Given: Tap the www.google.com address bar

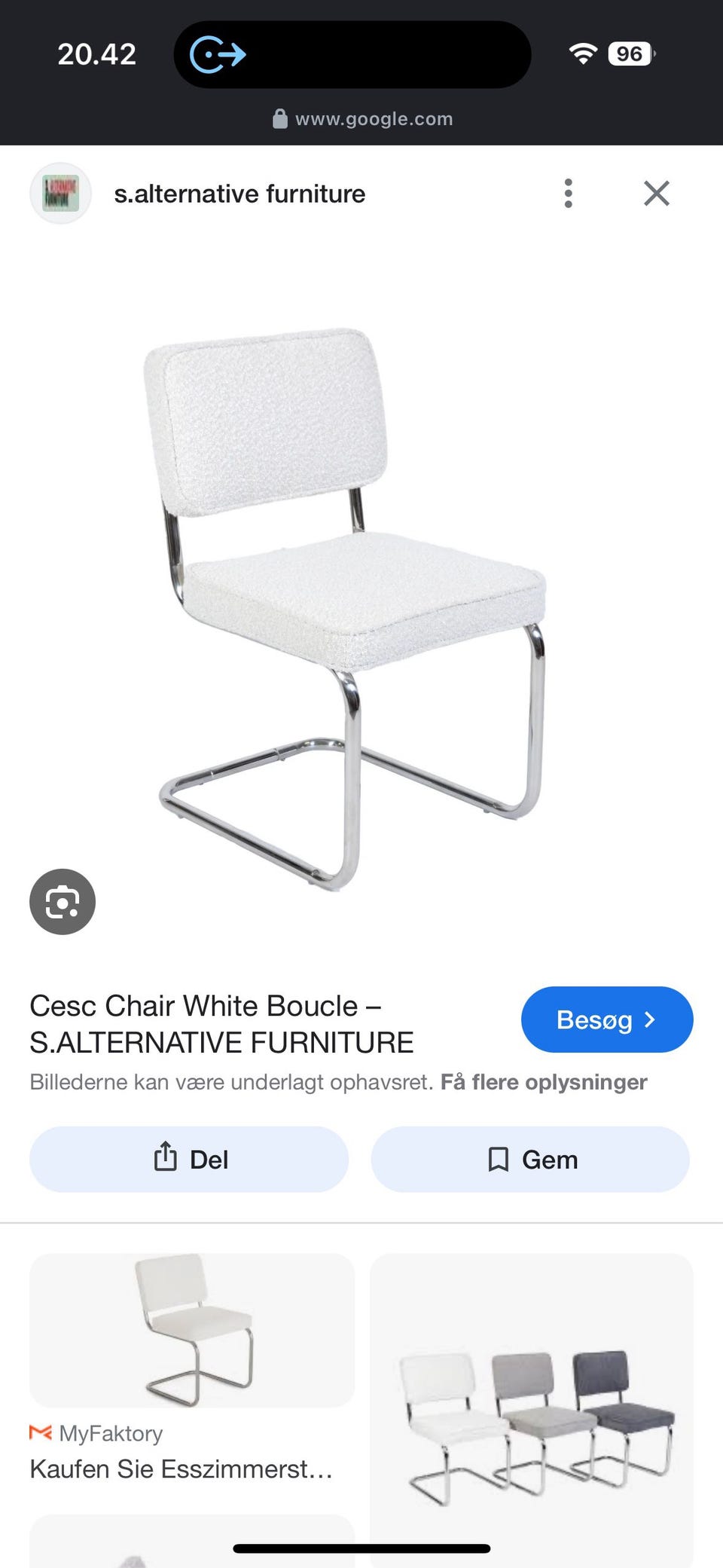Looking at the screenshot, I should coord(363,119).
